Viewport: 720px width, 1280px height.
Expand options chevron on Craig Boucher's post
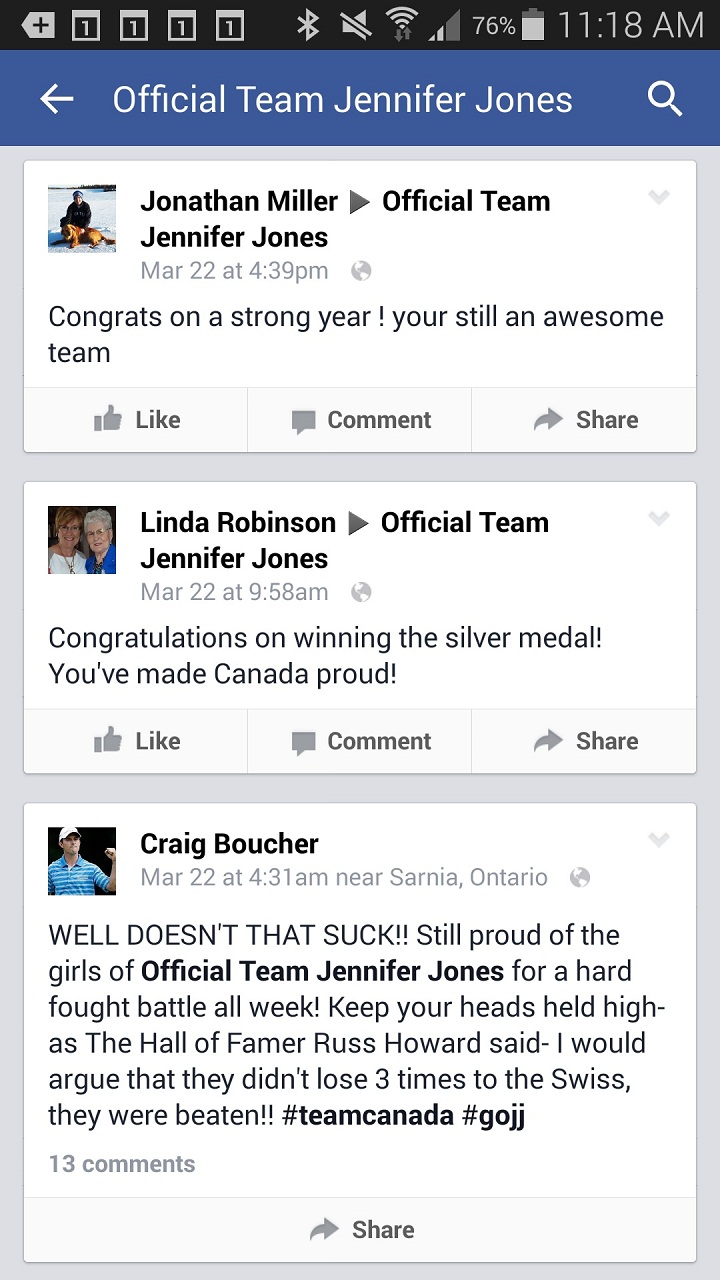click(658, 840)
